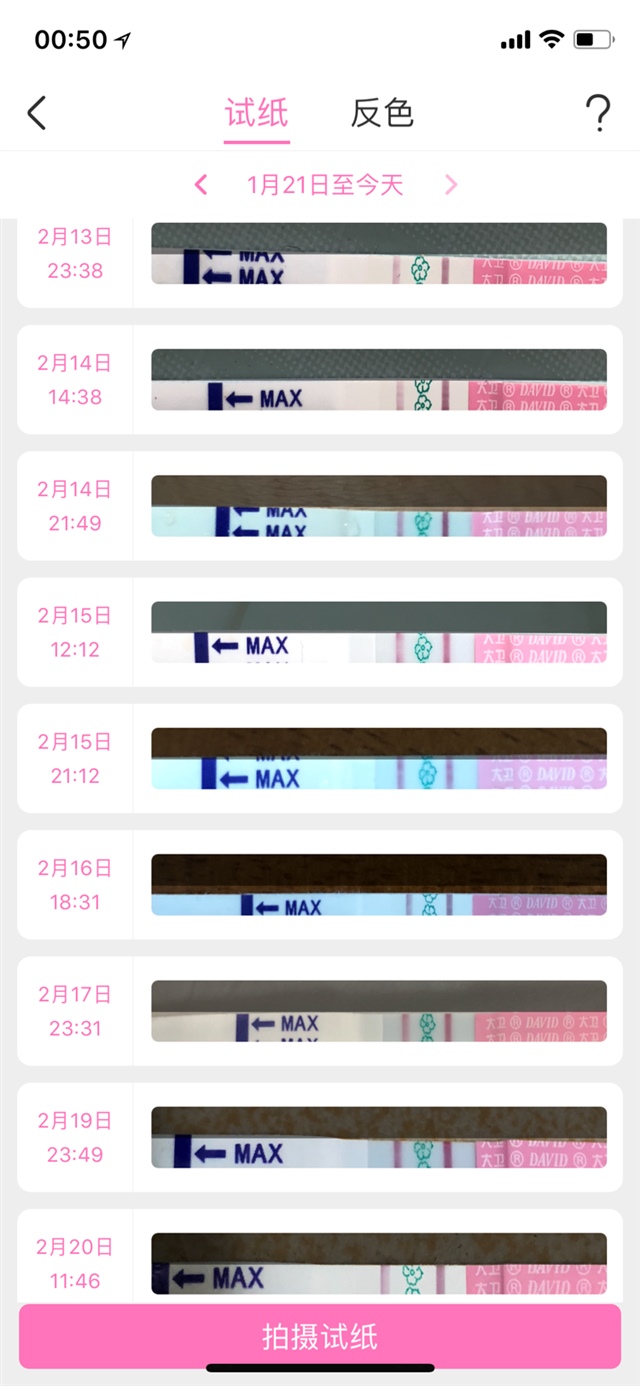Go back using the top-left arrow
Image resolution: width=640 pixels, height=1386 pixels.
click(x=37, y=113)
